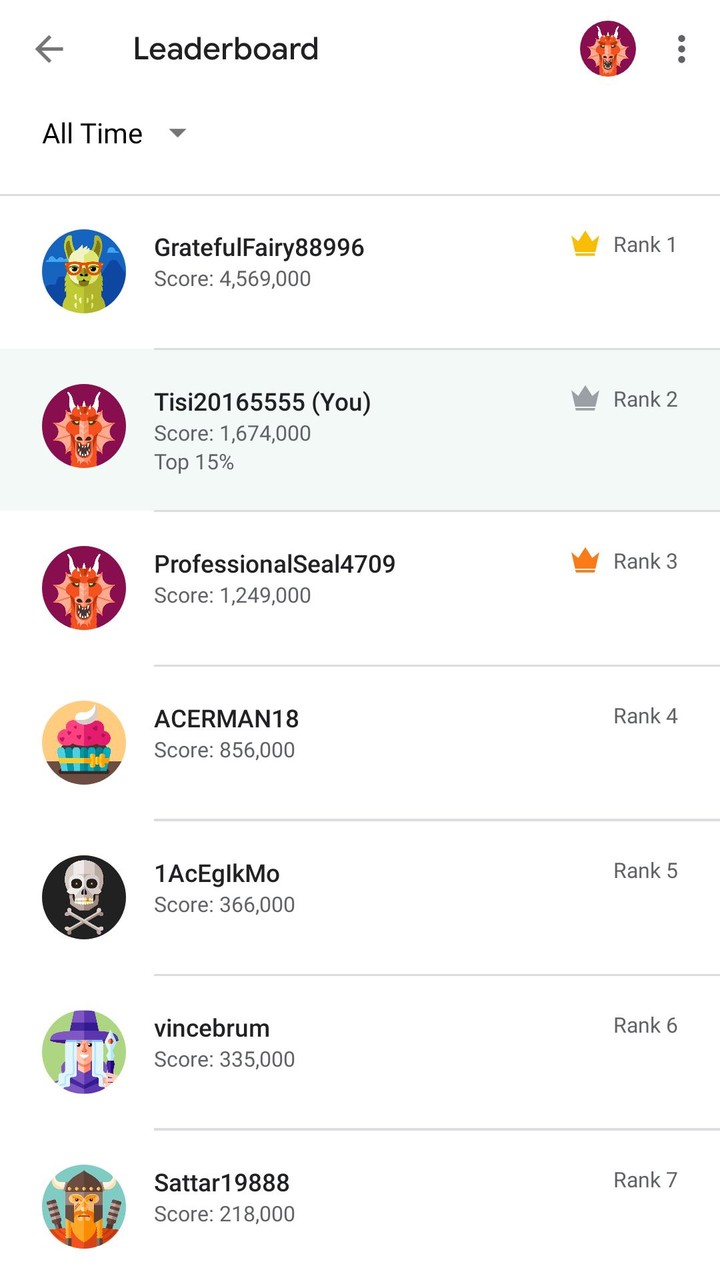Tap the skull avatar of 1AcEgIkMo

pyautogui.click(x=84, y=897)
